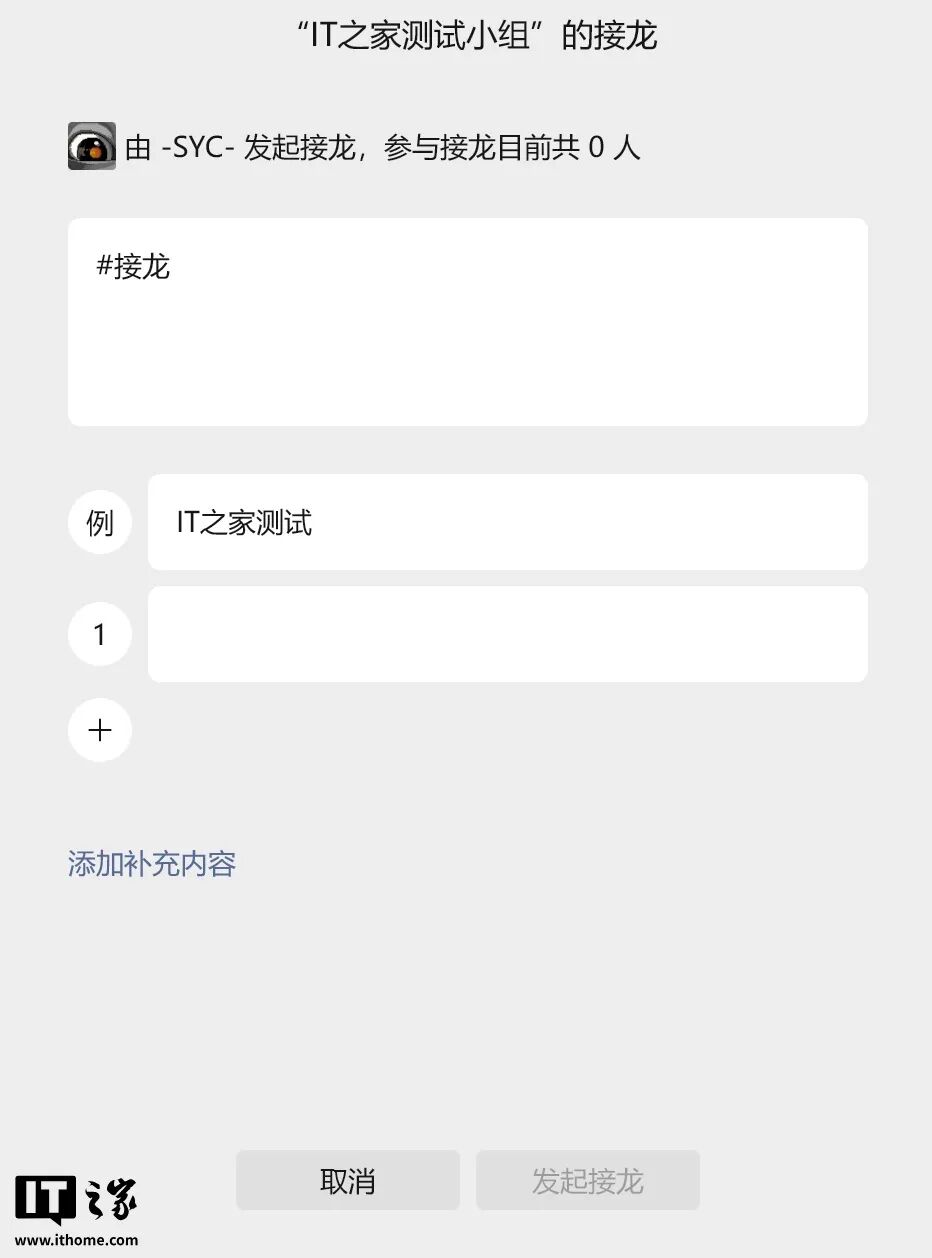This screenshot has width=932, height=1258.
Task: Tap the #接龙 title text box
Action: (x=467, y=321)
